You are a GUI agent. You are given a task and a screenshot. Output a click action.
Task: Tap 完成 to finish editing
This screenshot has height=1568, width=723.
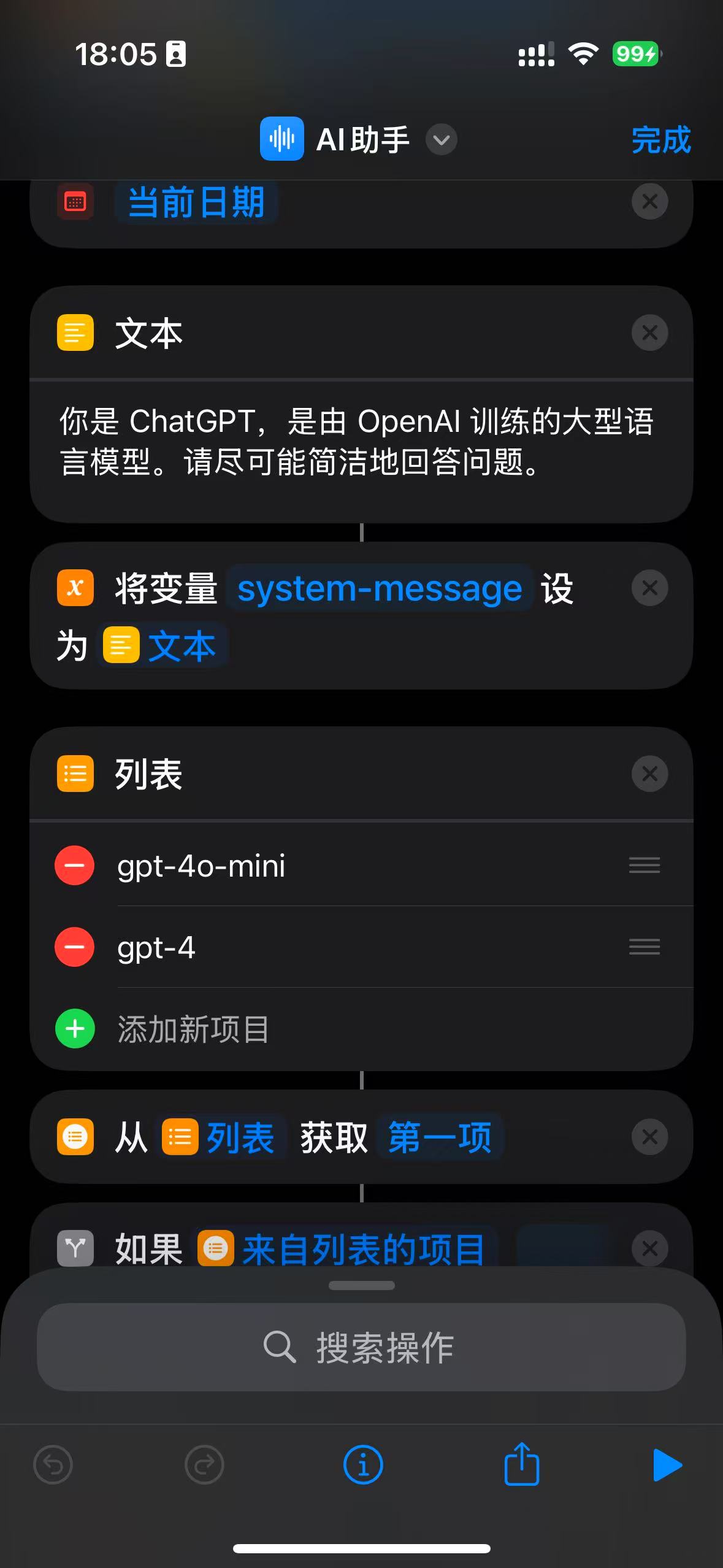click(x=661, y=140)
